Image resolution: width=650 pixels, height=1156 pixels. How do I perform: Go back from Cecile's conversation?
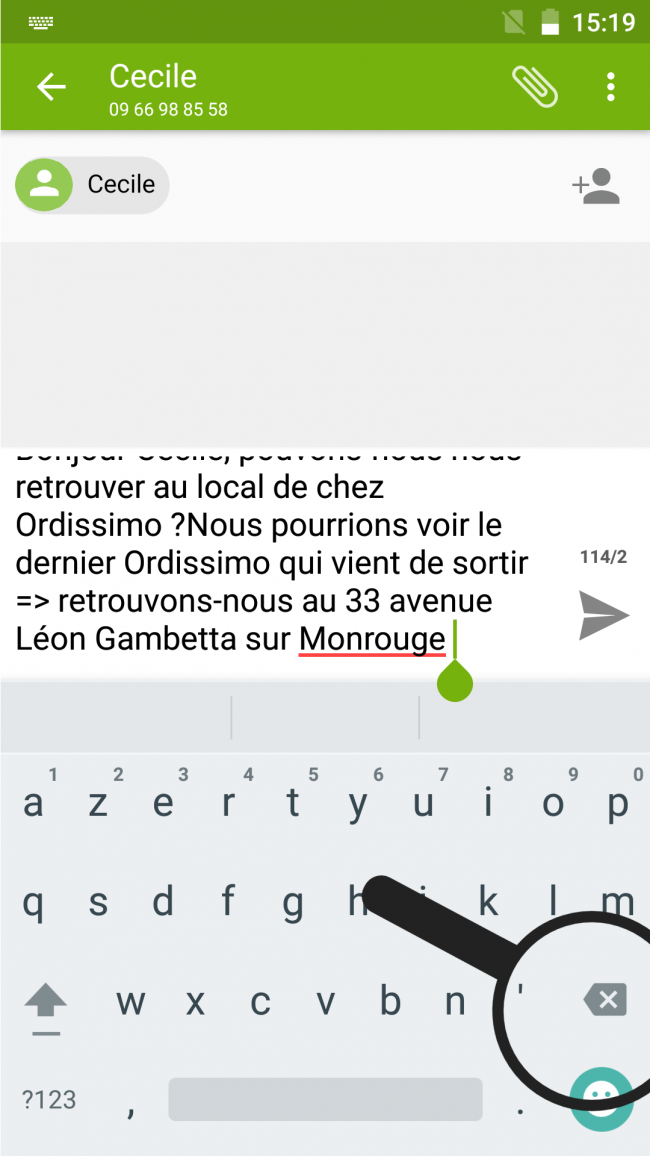coord(51,87)
